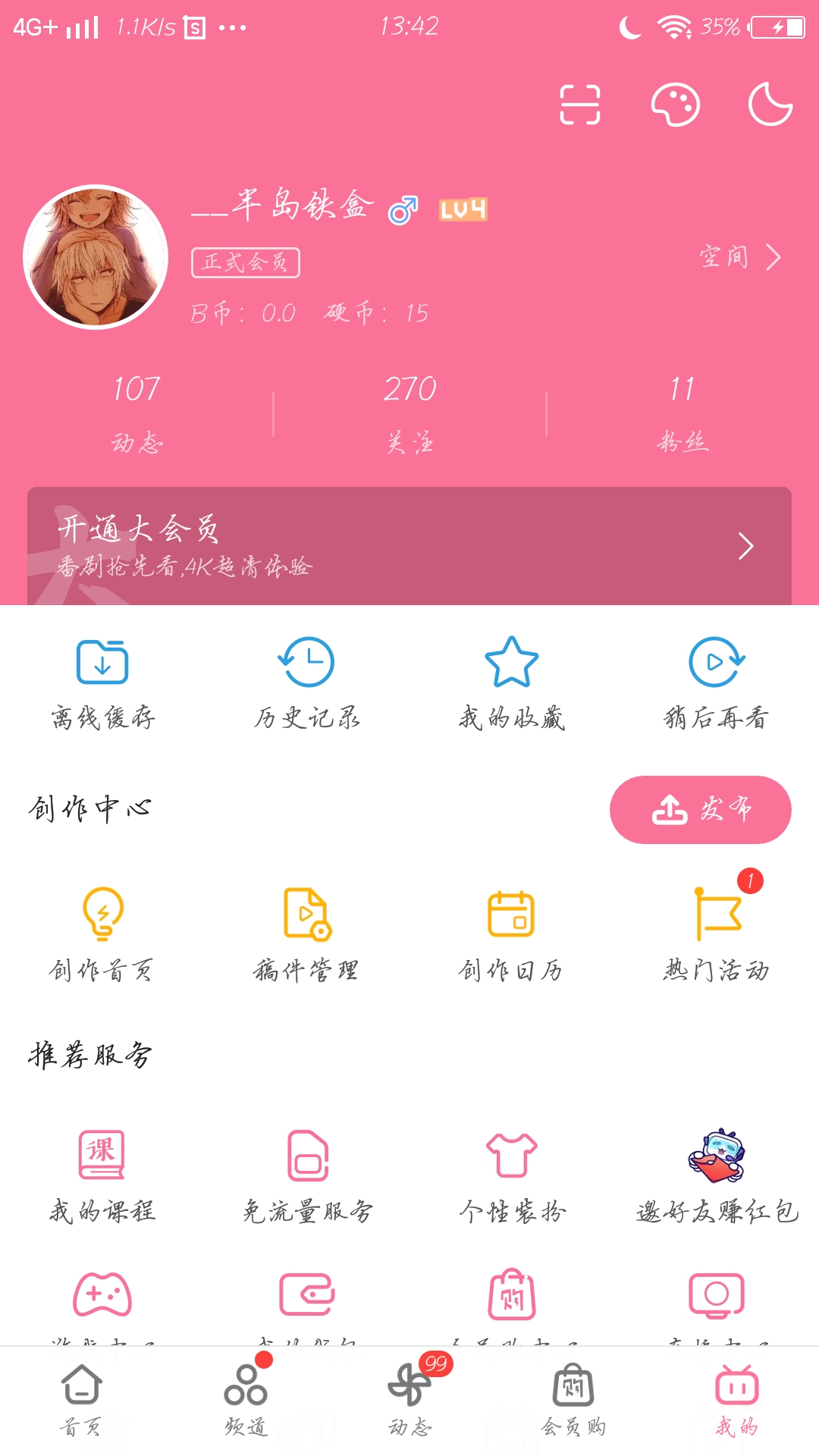Viewport: 819px width, 1456px height.
Task: Open 我的收藏 favorites
Action: click(x=512, y=682)
